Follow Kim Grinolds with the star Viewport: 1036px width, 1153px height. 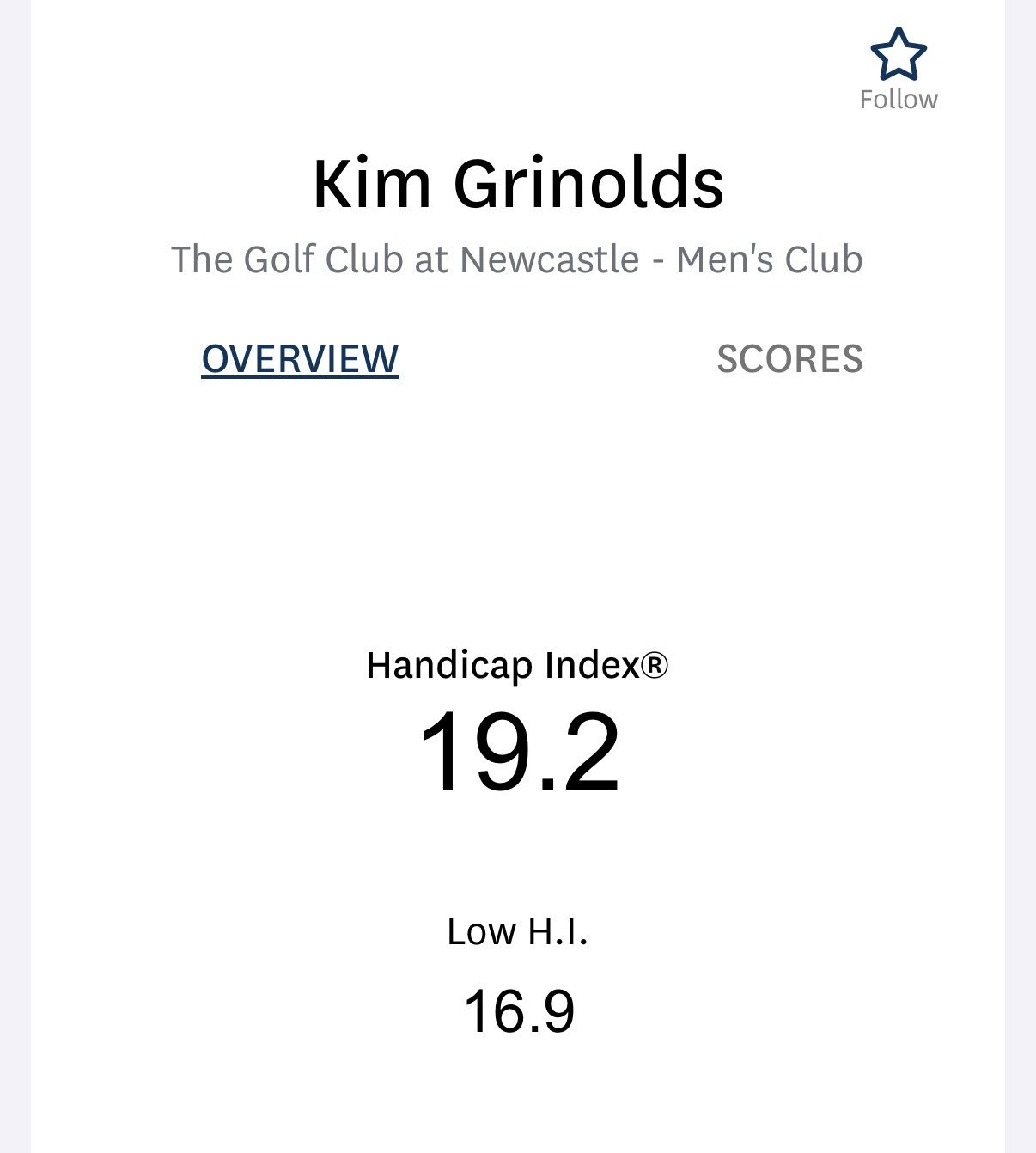click(898, 55)
